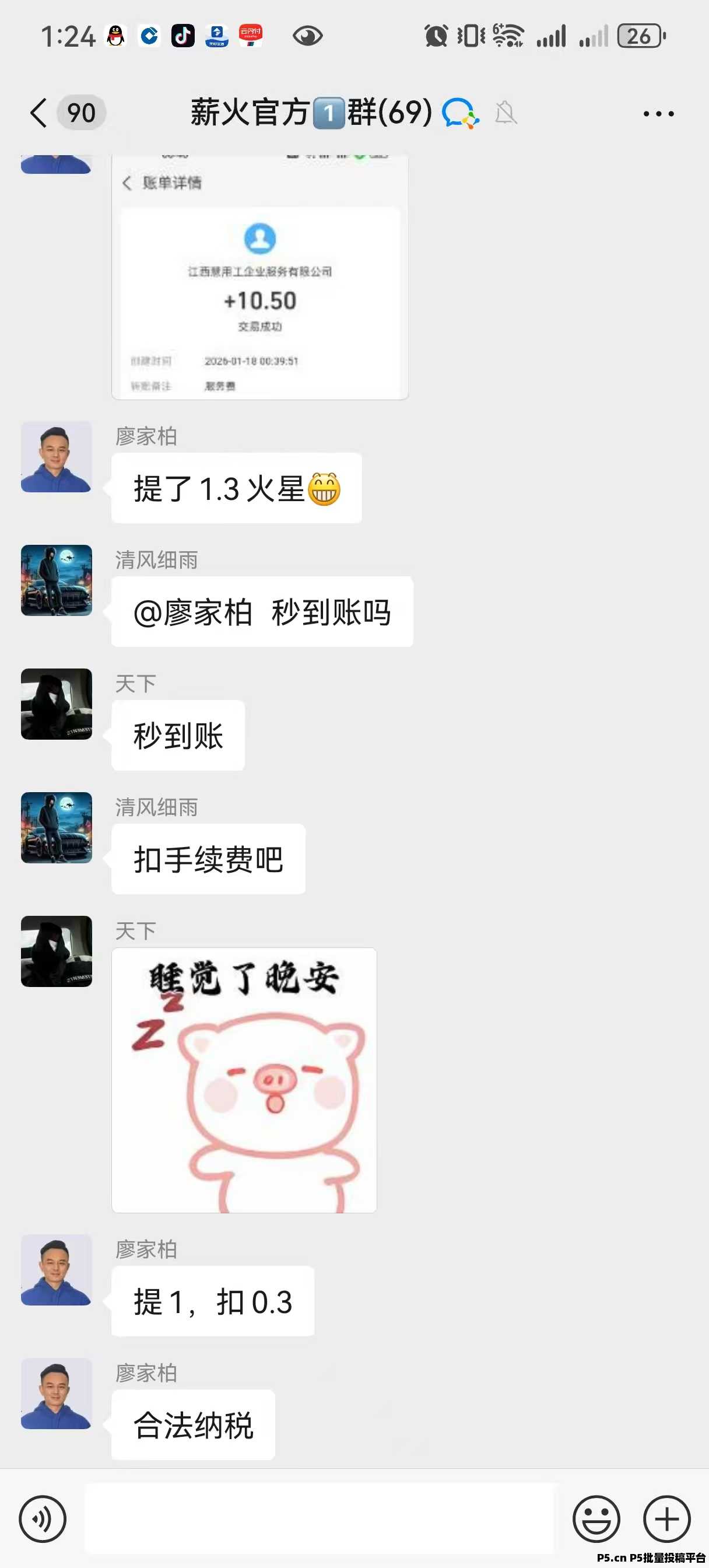Open 廖家柏's avatar beside 合法纳税 message
The height and width of the screenshot is (1568, 709).
(x=57, y=1394)
